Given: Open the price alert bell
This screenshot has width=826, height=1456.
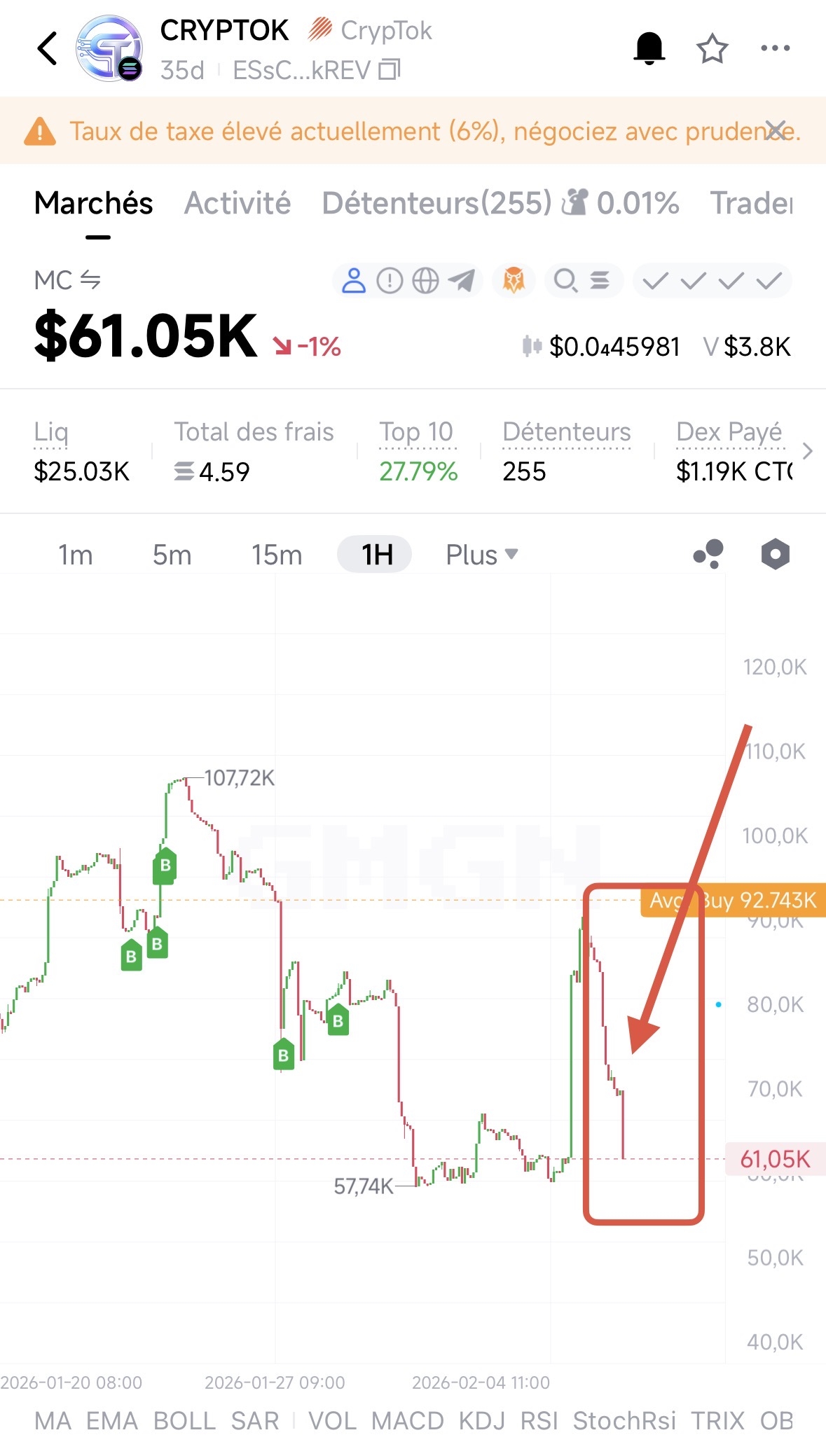Looking at the screenshot, I should click(649, 48).
